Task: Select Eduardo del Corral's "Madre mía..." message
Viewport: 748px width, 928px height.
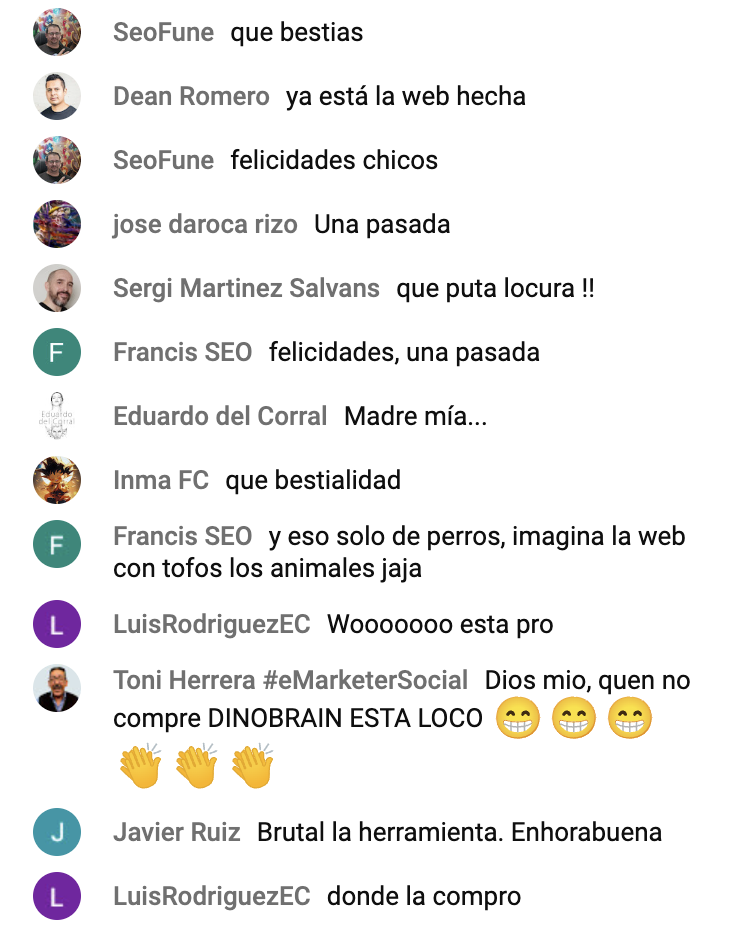Action: click(x=415, y=417)
